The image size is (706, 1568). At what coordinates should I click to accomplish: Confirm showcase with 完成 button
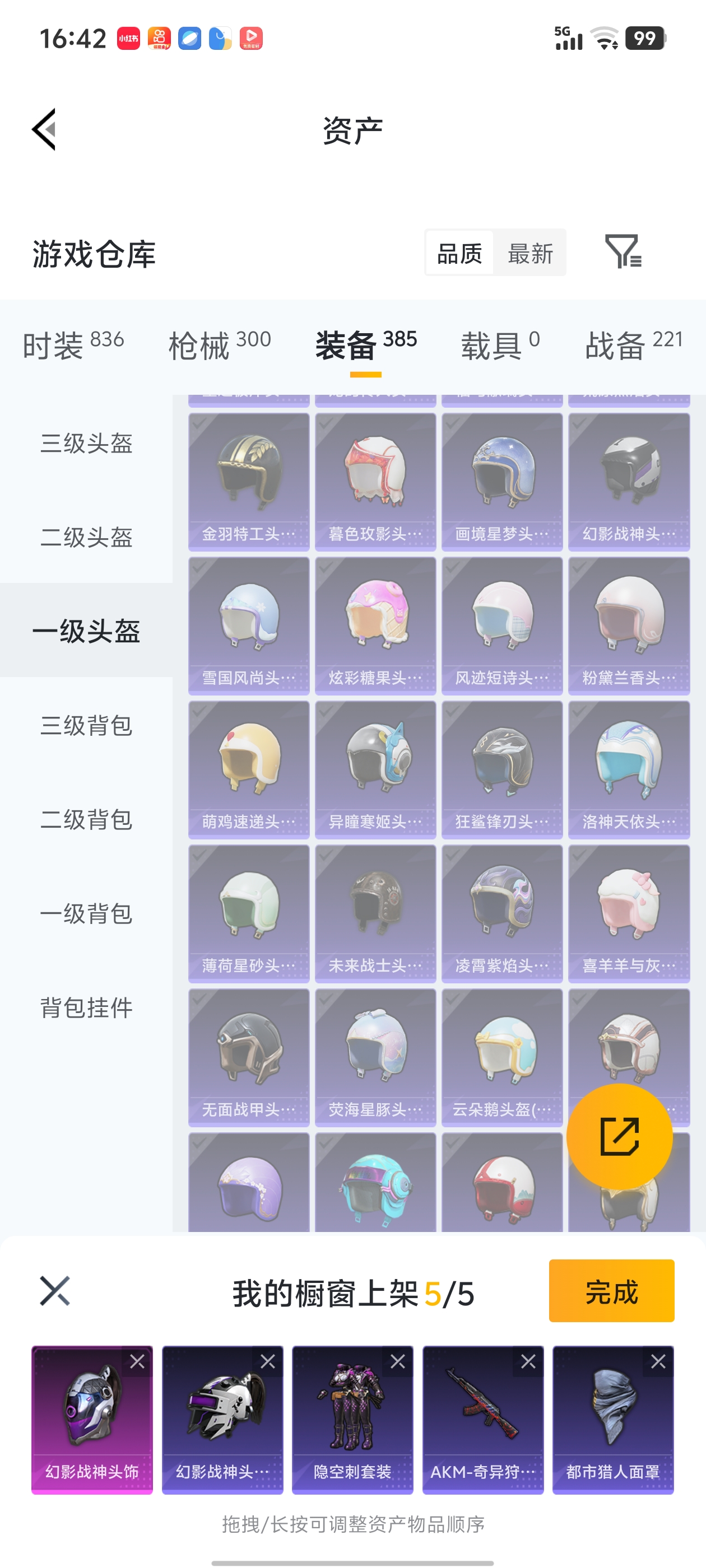611,1290
